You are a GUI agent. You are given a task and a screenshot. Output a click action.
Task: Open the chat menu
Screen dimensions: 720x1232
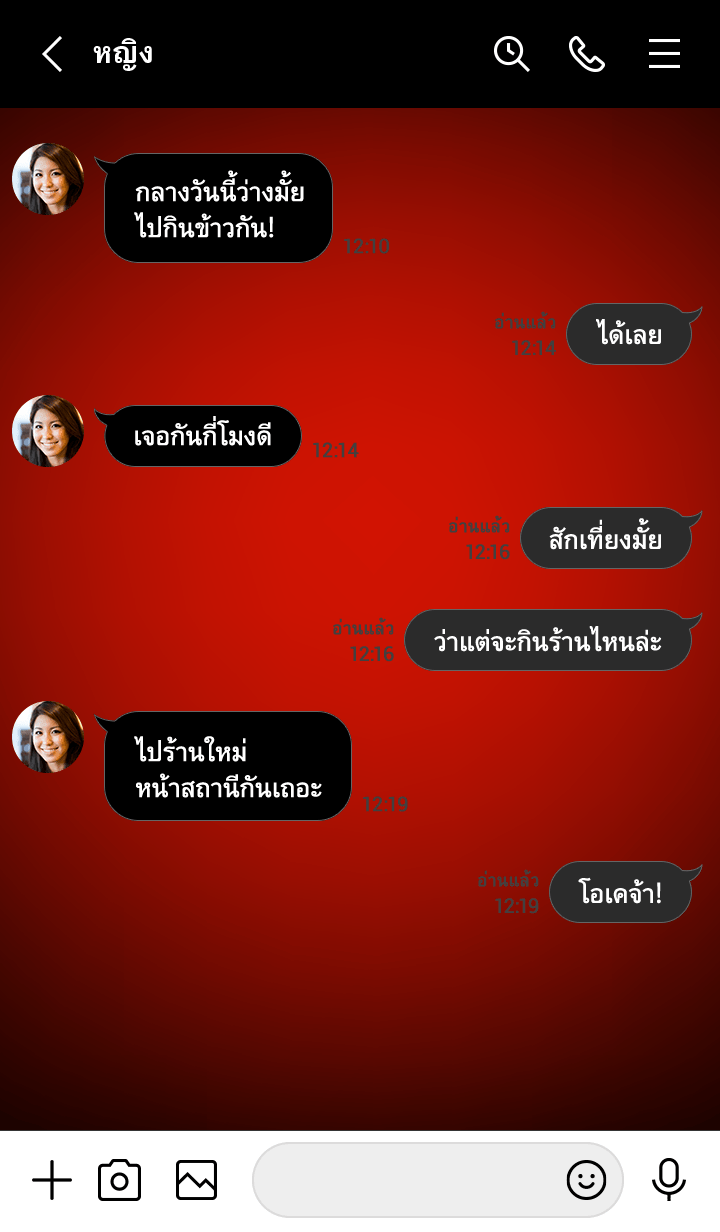point(664,54)
